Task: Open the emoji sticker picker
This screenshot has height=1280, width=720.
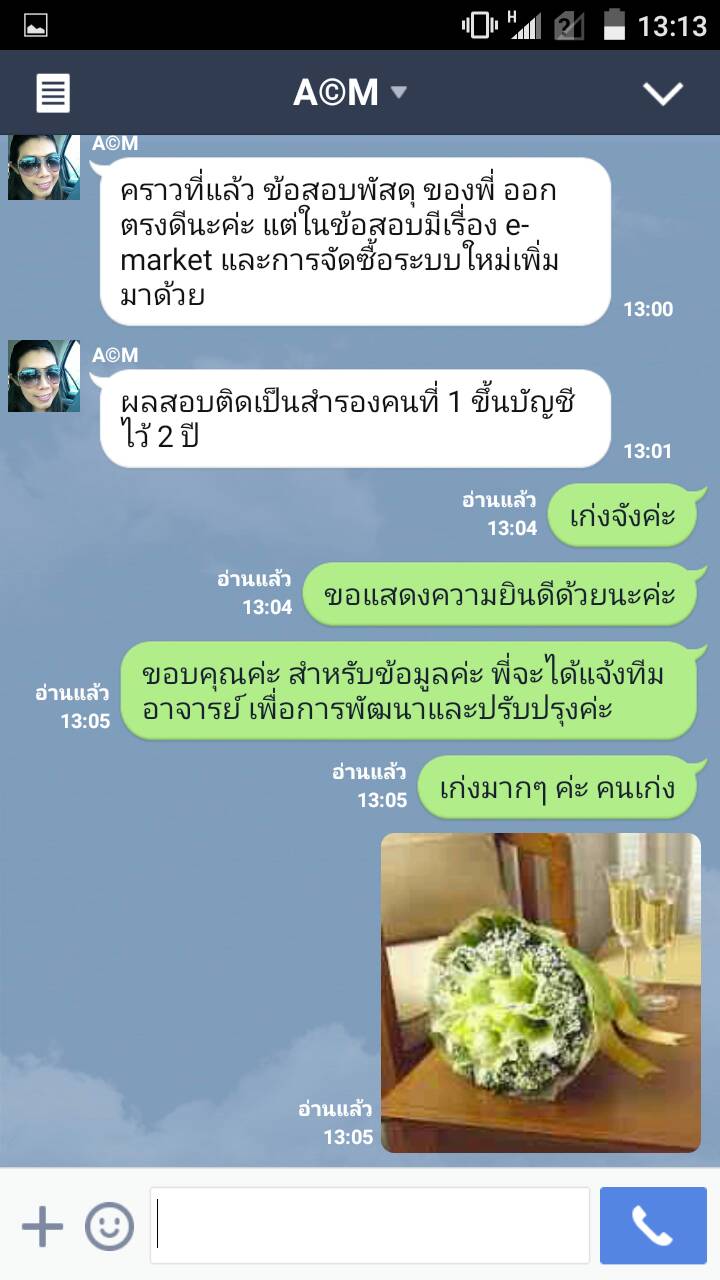Action: pos(109,1226)
